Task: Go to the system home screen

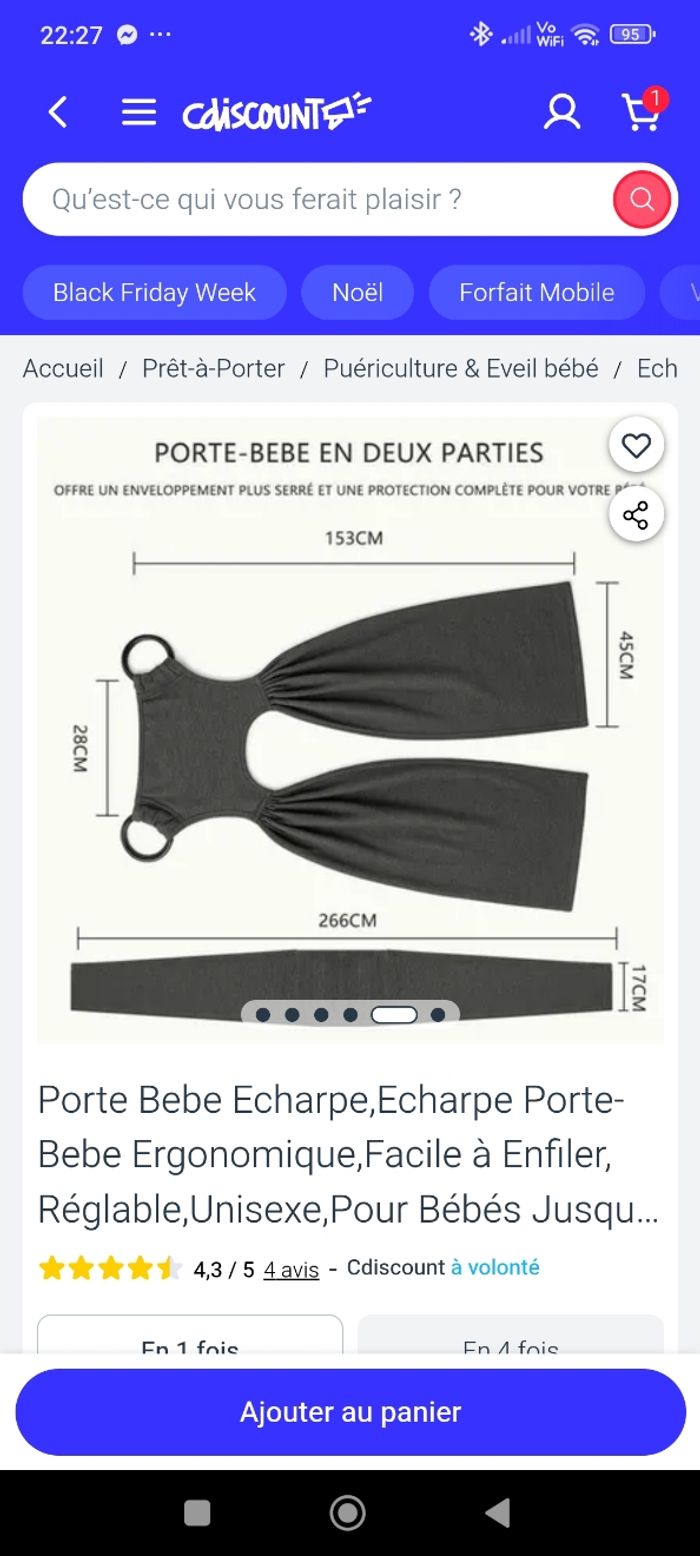Action: click(348, 1512)
